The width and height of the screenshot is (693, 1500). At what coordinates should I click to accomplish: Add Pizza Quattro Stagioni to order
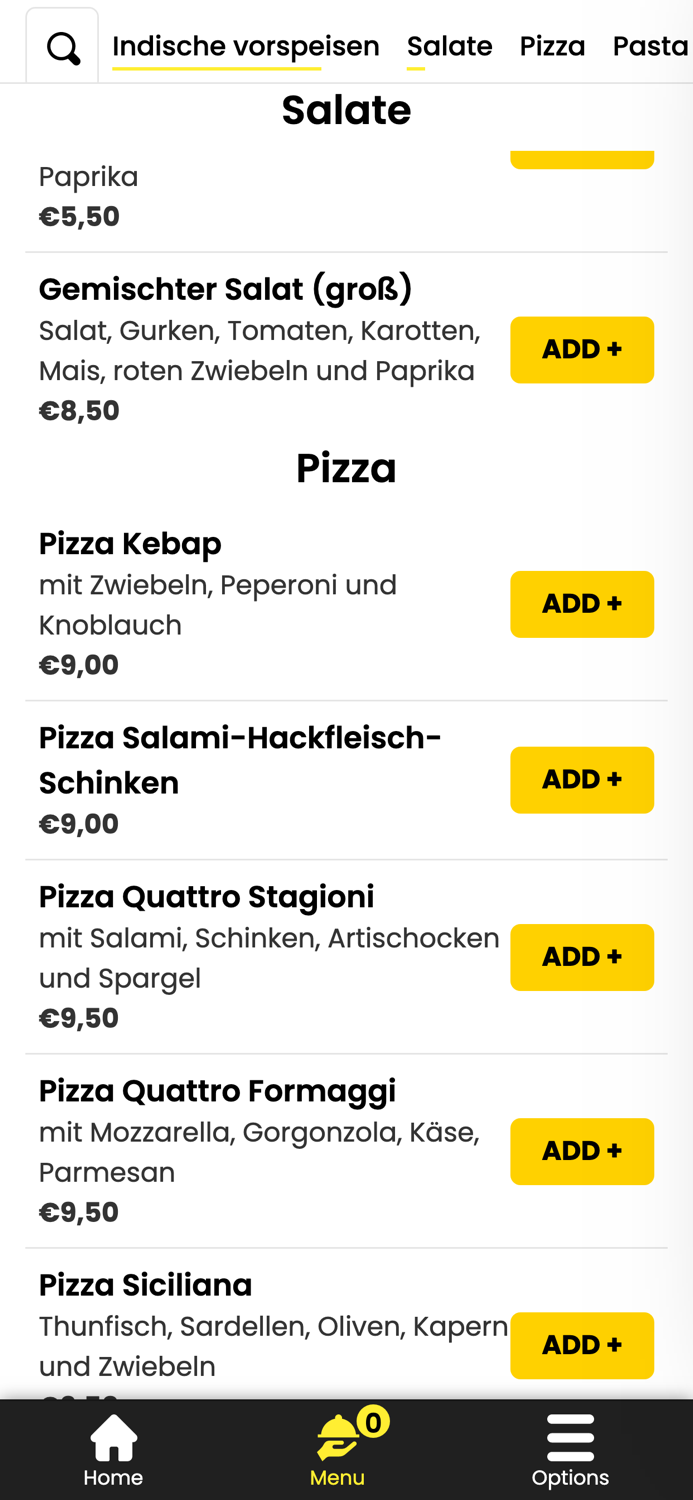click(582, 957)
